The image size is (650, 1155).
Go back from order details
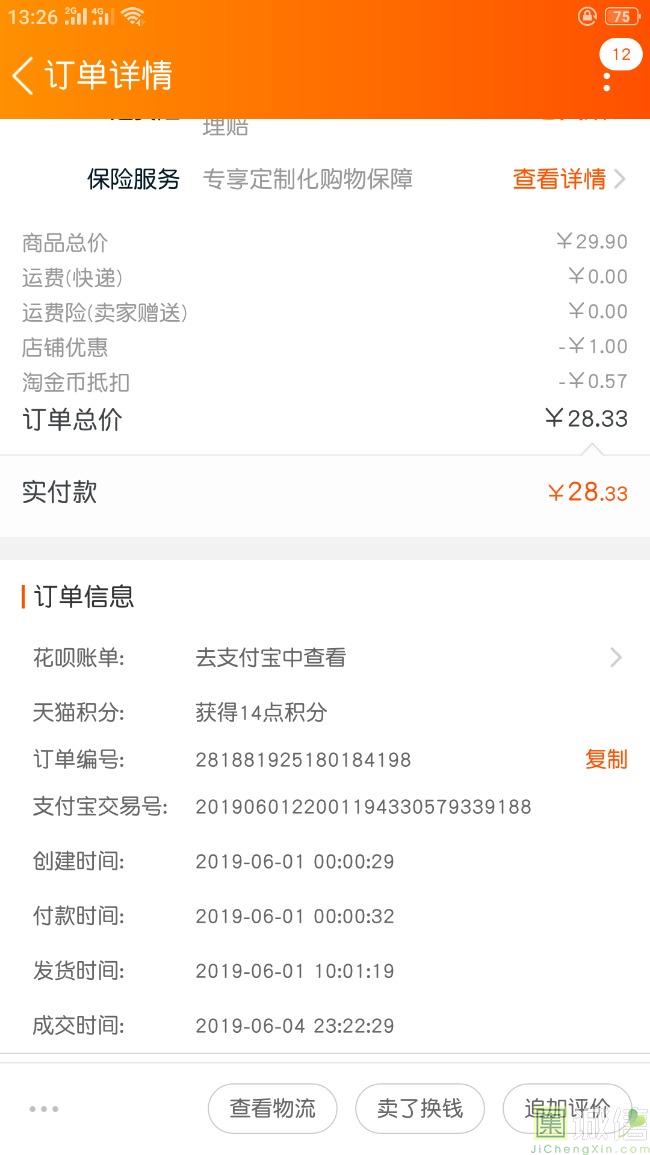point(23,75)
